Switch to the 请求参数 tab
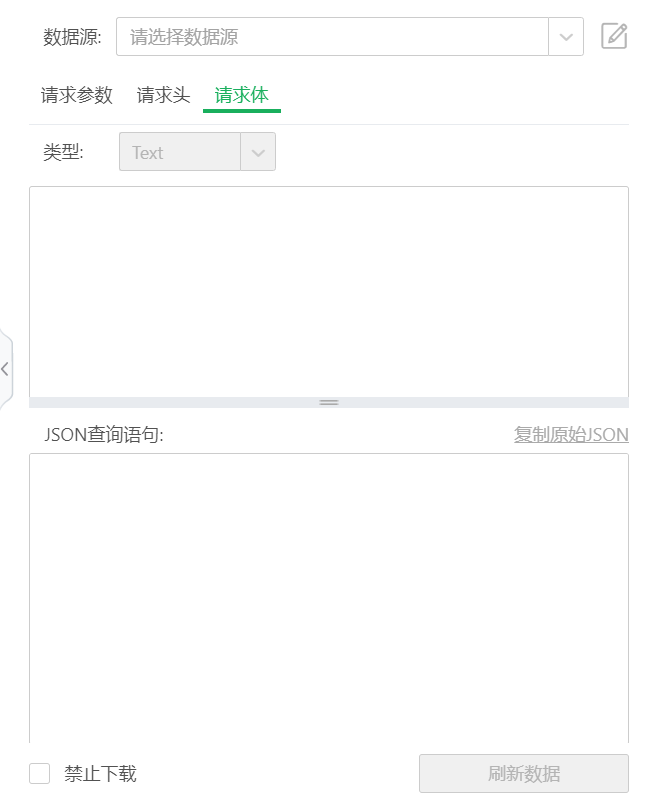 pos(77,96)
